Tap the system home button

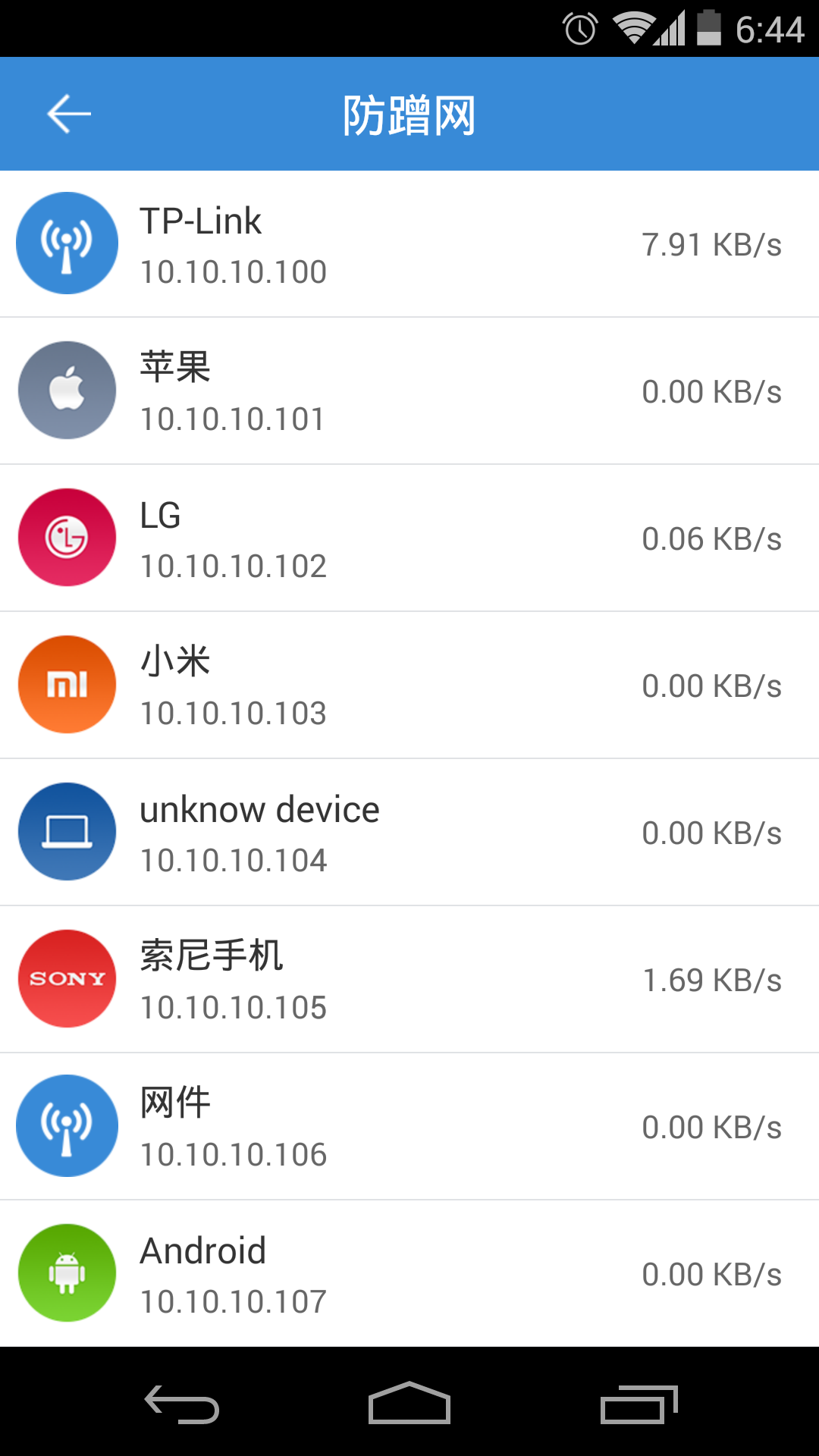[x=409, y=1403]
